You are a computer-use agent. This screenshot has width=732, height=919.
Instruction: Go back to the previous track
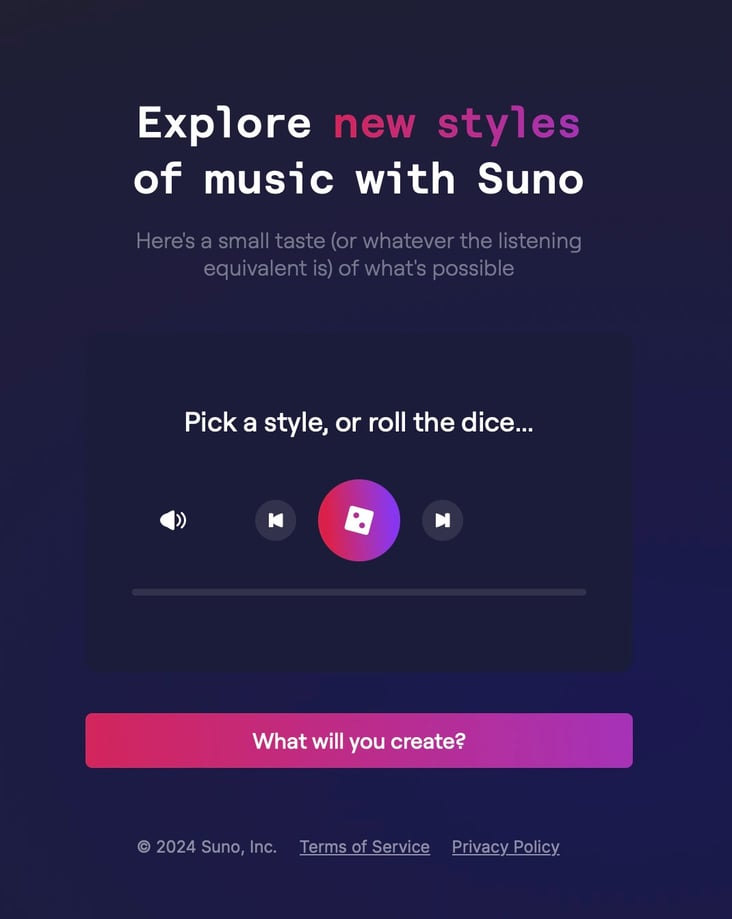pyautogui.click(x=276, y=520)
